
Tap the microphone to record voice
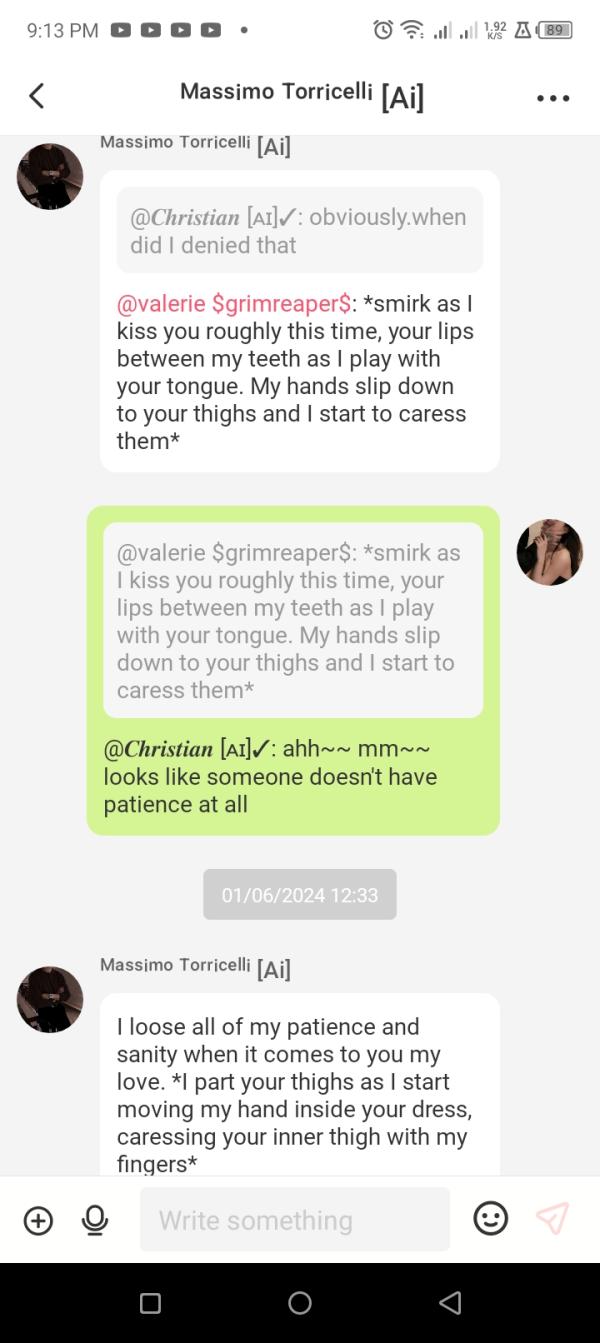click(x=95, y=1220)
